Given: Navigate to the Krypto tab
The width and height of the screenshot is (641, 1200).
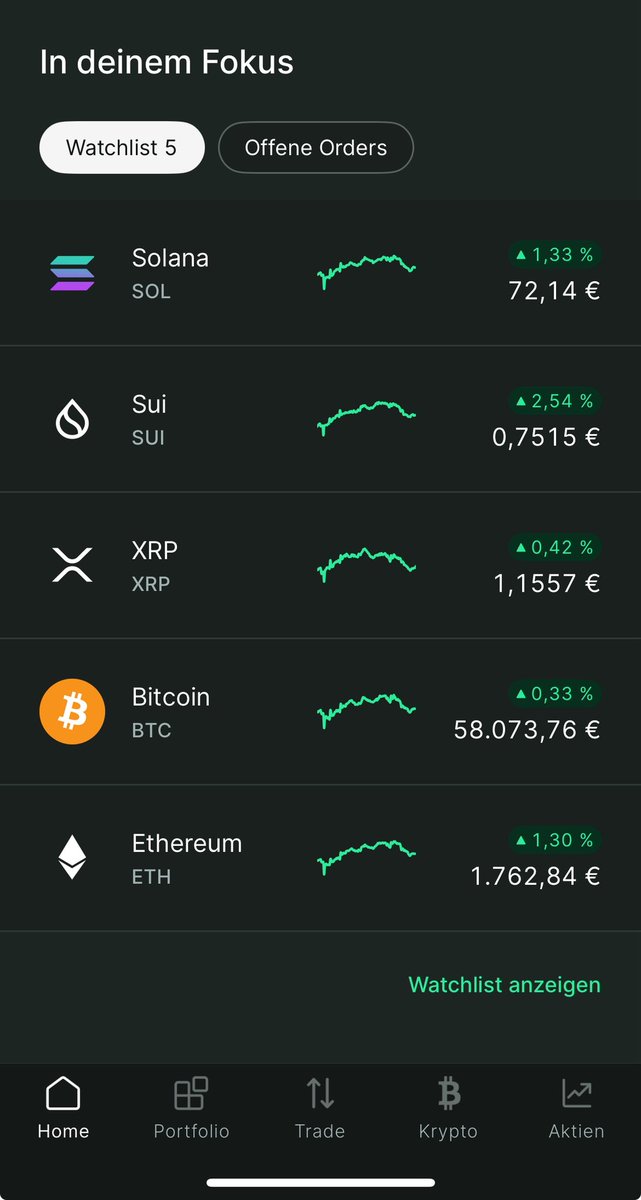Looking at the screenshot, I should (x=448, y=1108).
